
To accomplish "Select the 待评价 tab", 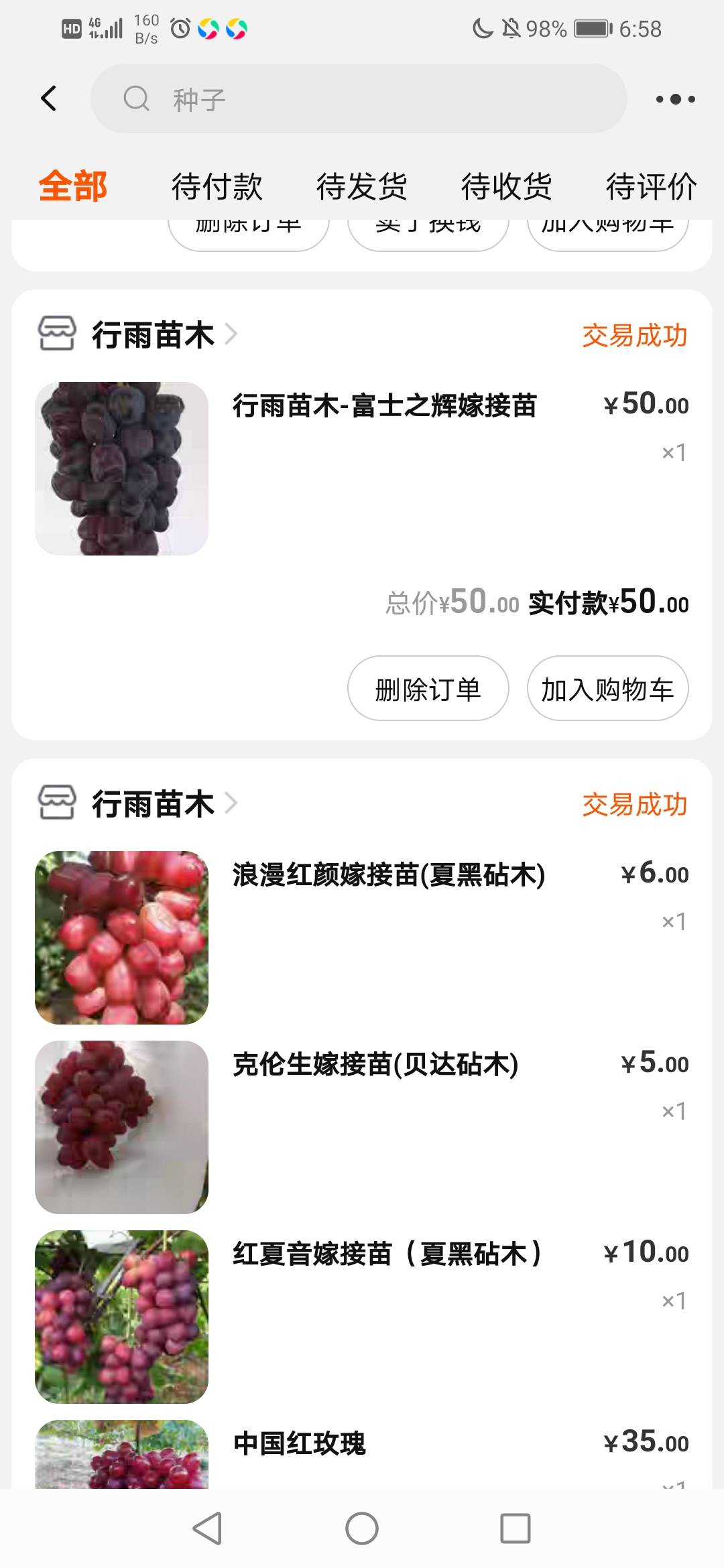I will 650,186.
